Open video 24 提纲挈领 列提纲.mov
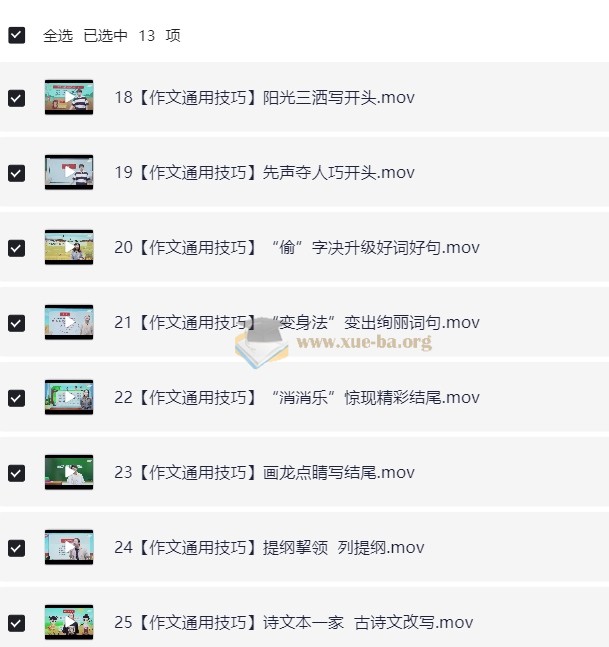609x647 pixels. pyautogui.click(x=268, y=548)
